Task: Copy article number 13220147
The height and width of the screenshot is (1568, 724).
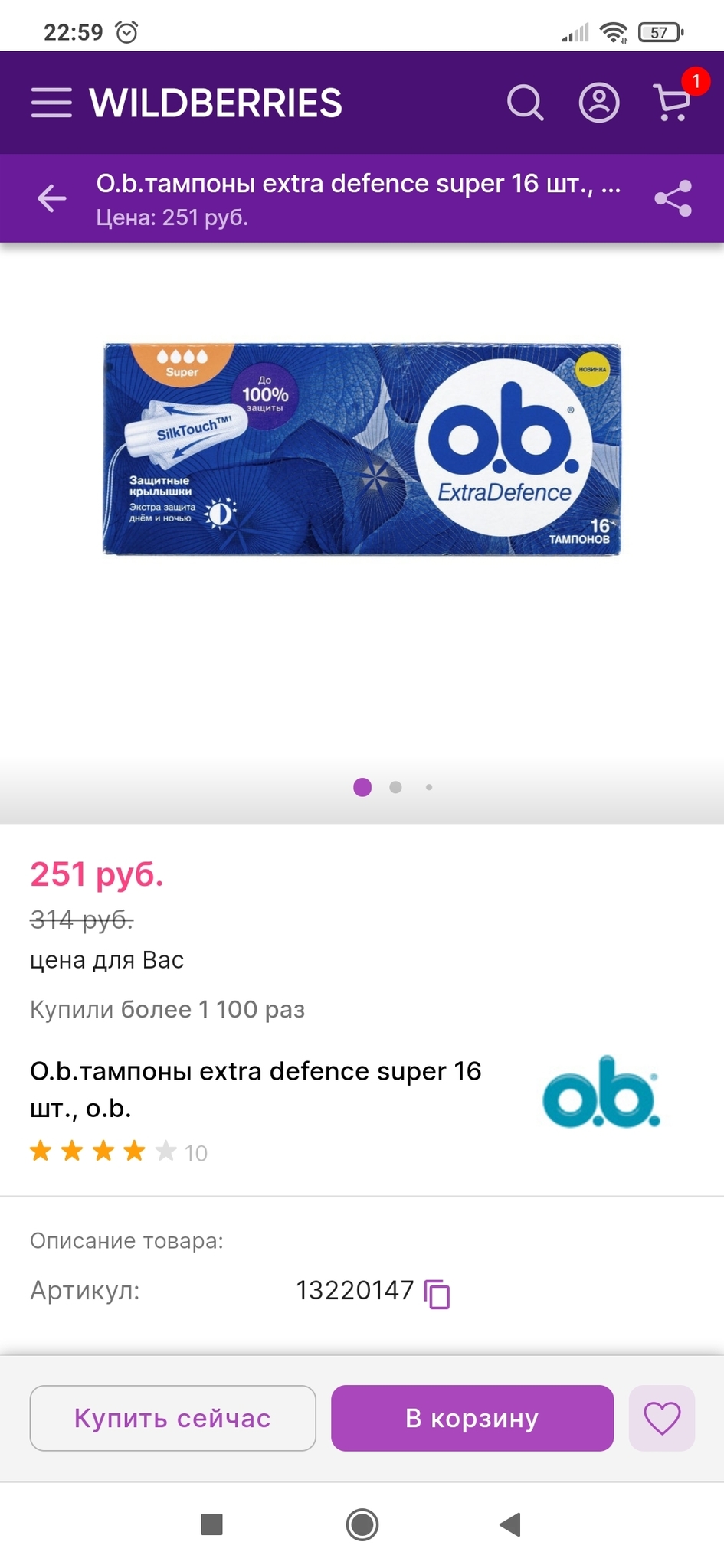Action: [437, 1294]
